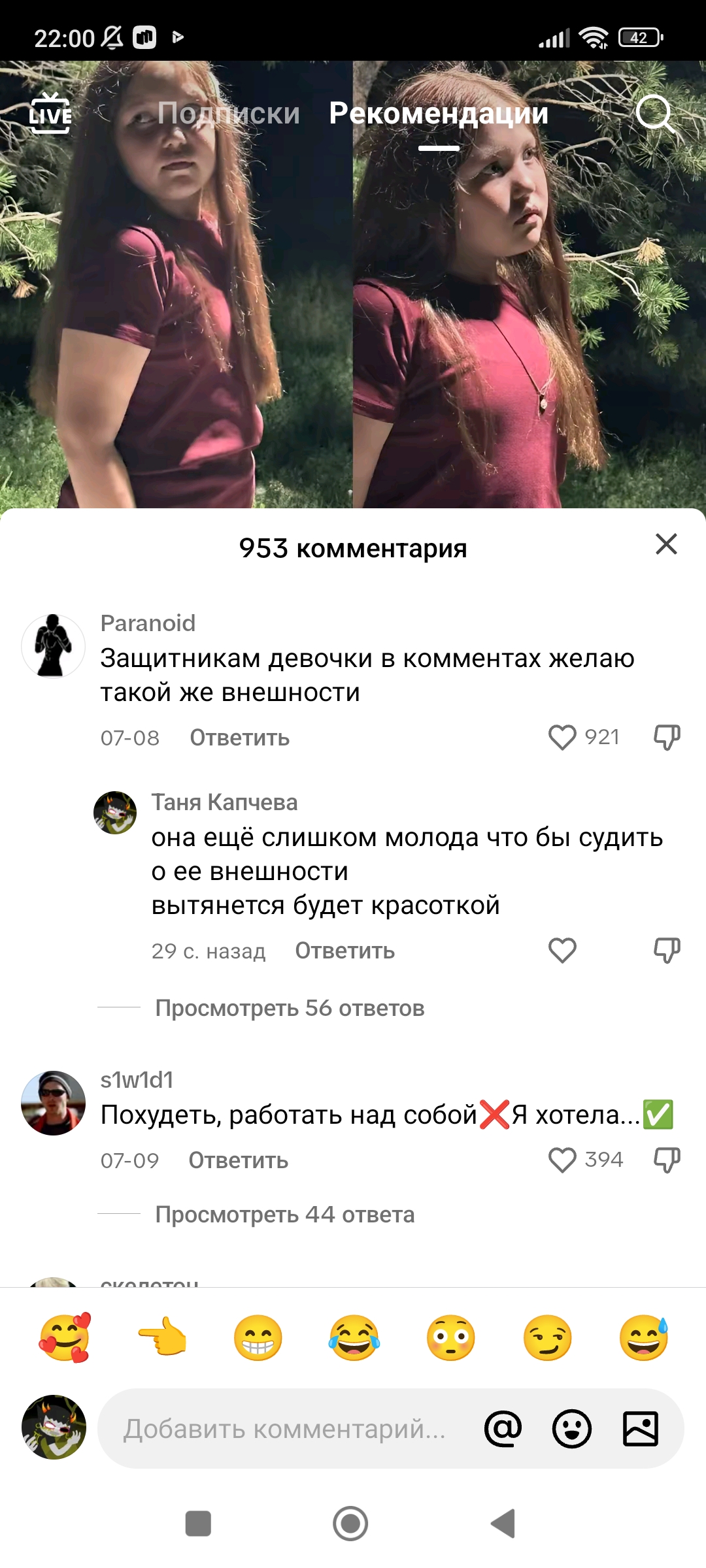Screen dimensions: 706x1568
Task: Reply to Таня Капчева's comment
Action: pyautogui.click(x=345, y=951)
